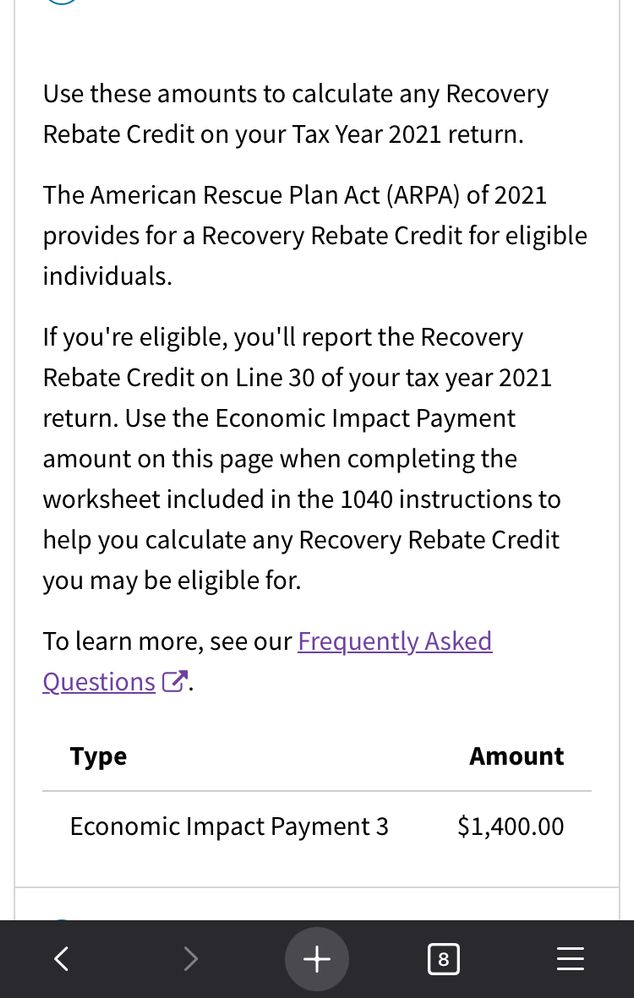634x998 pixels.
Task: Open a new browser tab
Action: [317, 959]
